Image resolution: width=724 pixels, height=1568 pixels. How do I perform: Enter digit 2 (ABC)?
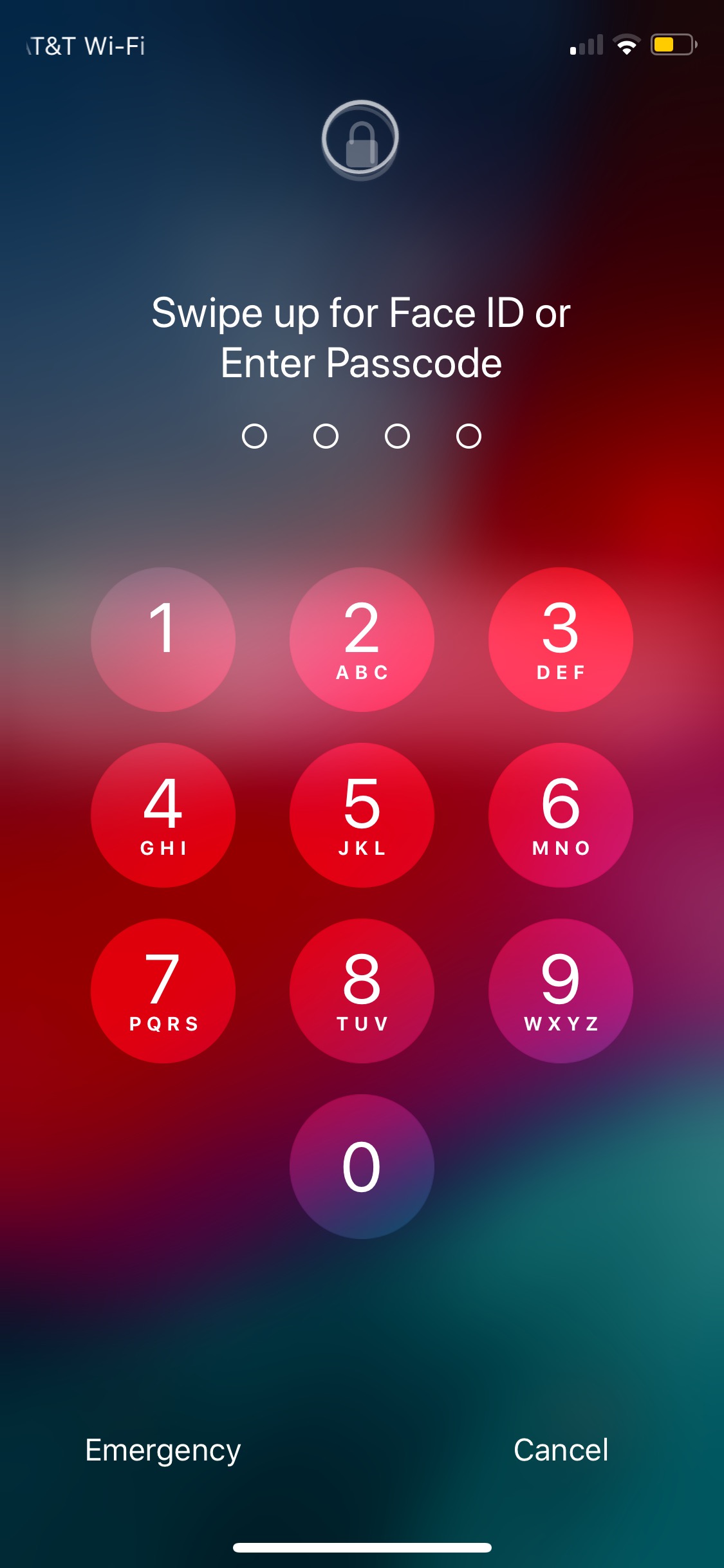(x=362, y=639)
